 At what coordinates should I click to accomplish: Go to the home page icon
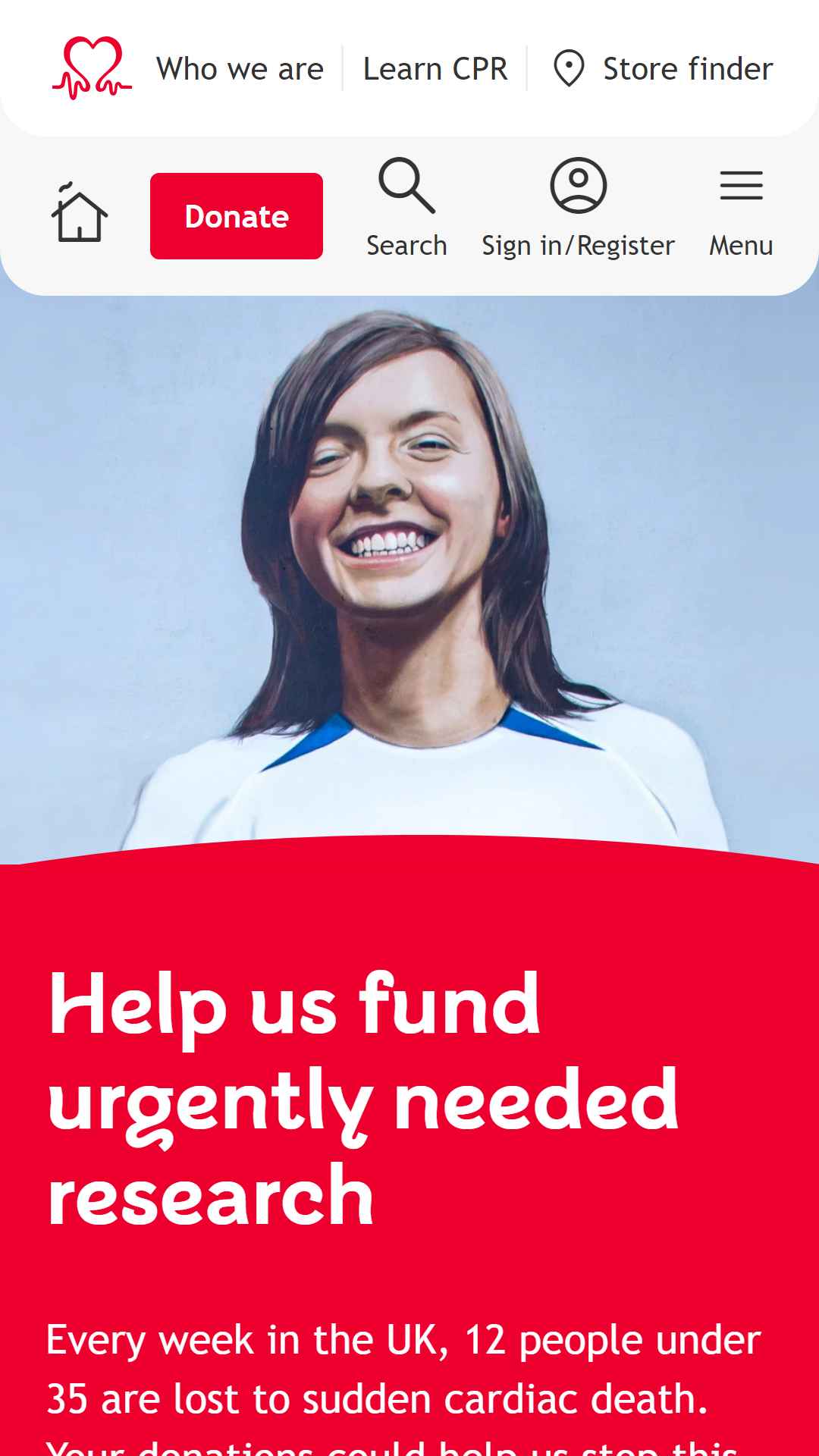point(79,215)
